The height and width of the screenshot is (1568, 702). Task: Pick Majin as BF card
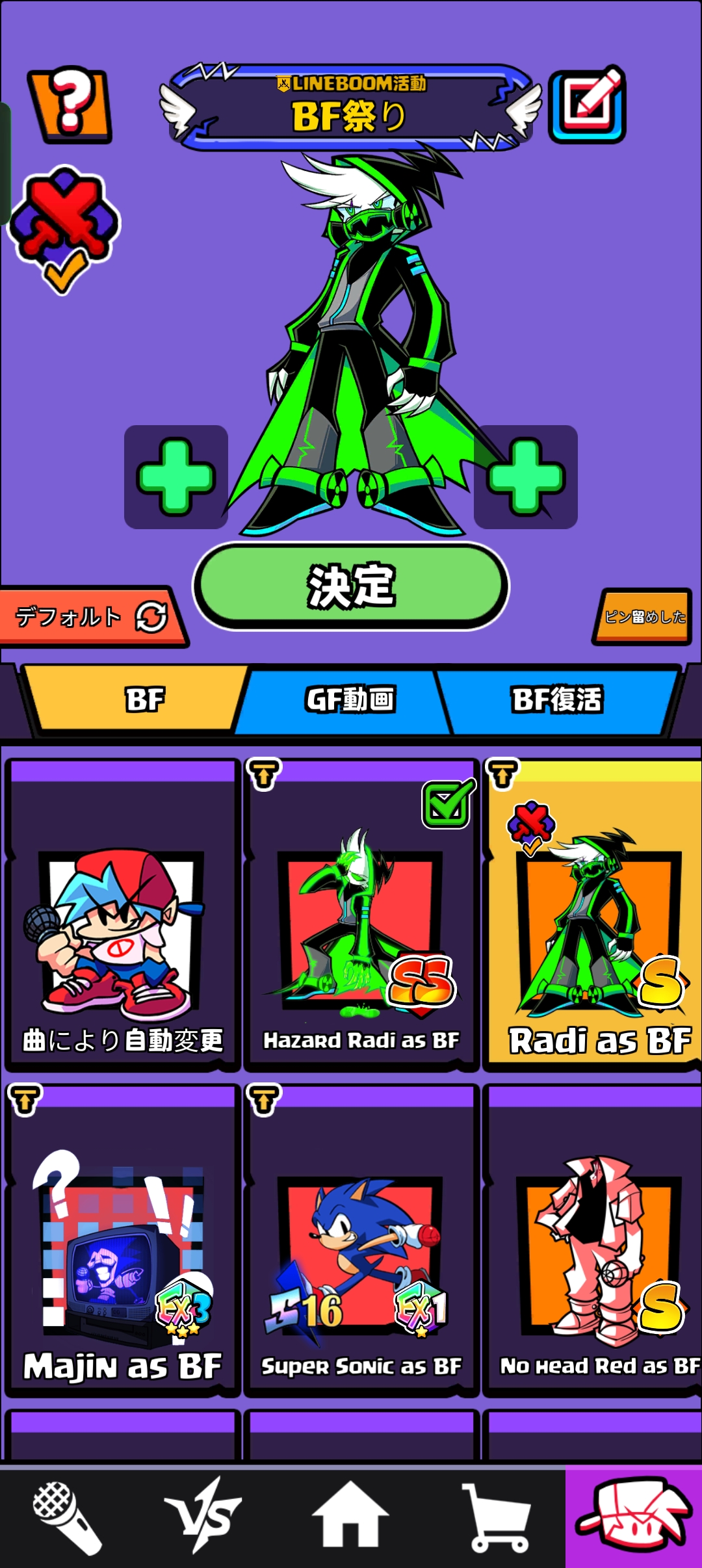click(x=122, y=1242)
